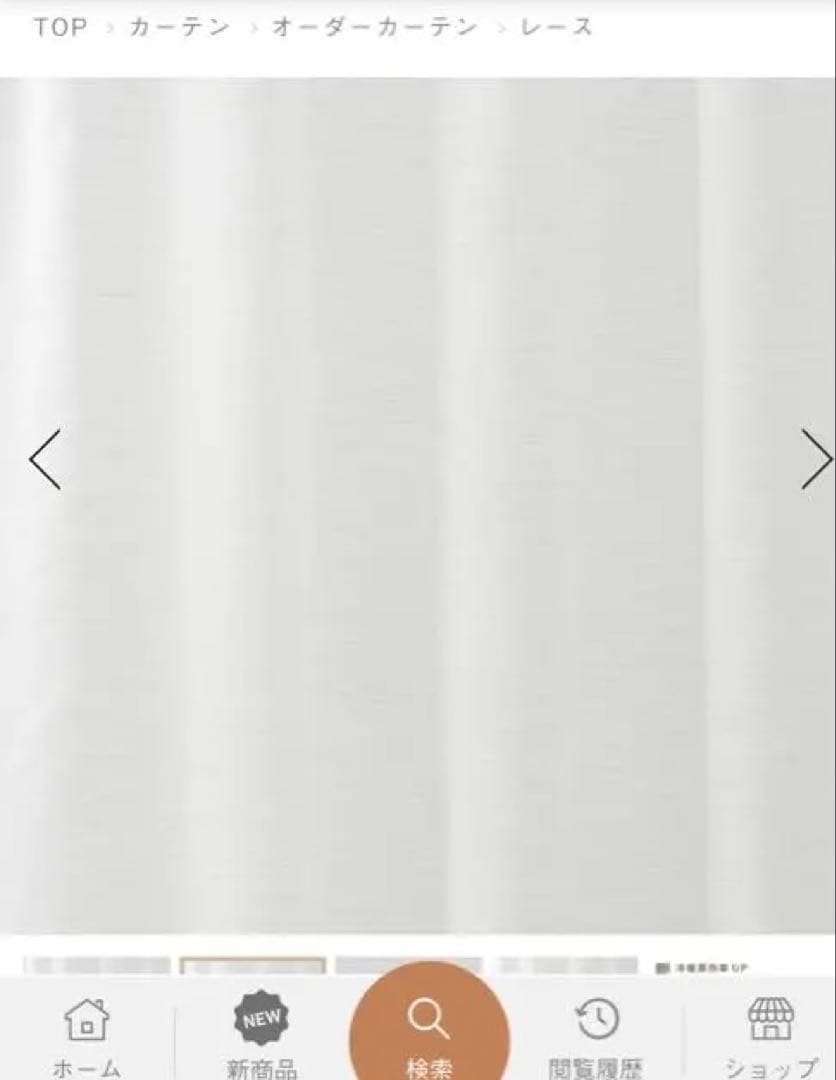Show the previous product image
Image resolution: width=836 pixels, height=1080 pixels.
(x=45, y=459)
